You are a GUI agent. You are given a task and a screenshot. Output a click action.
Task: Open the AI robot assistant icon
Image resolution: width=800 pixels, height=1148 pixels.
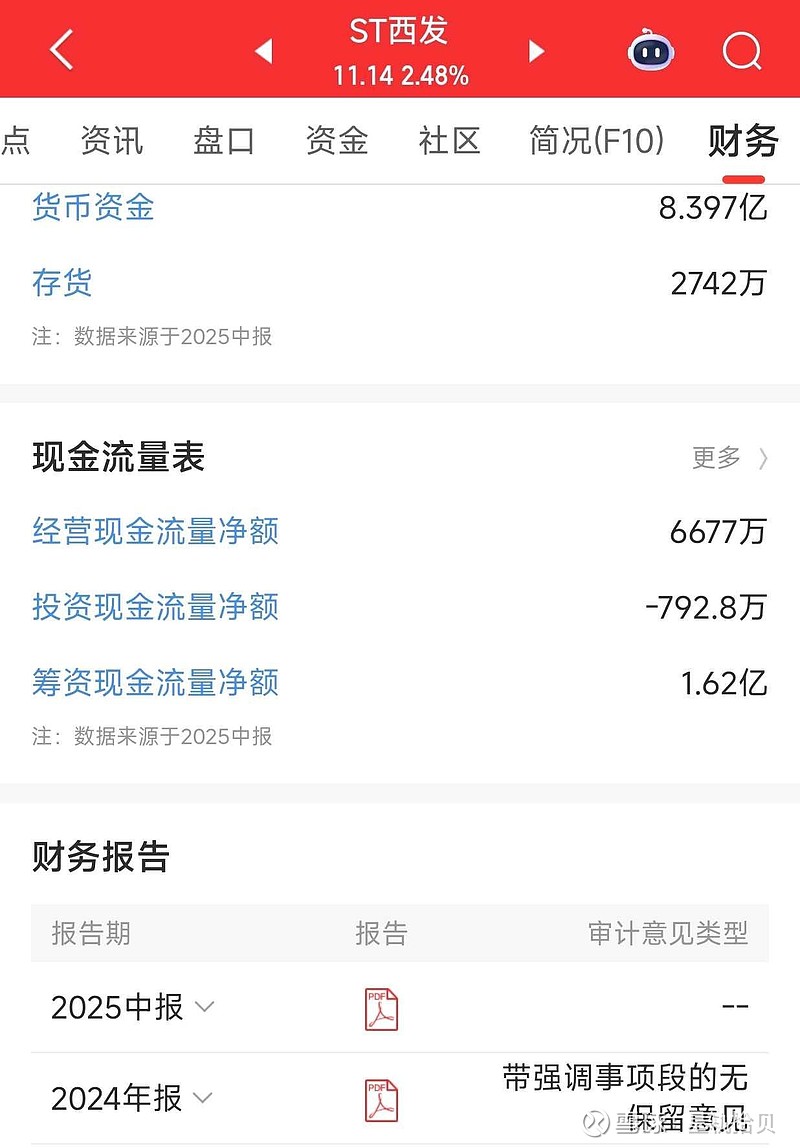click(651, 50)
